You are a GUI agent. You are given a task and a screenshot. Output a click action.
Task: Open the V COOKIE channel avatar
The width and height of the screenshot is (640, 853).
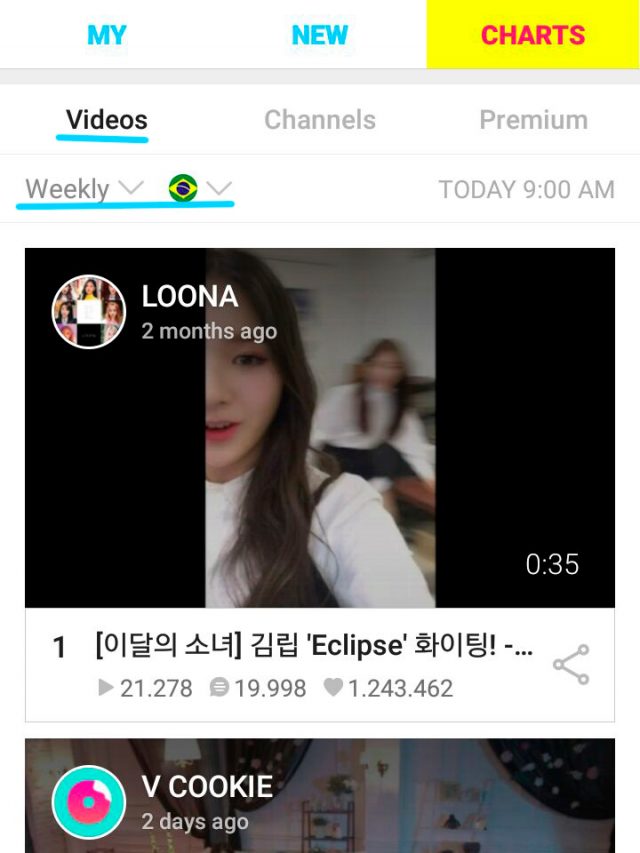[x=89, y=802]
